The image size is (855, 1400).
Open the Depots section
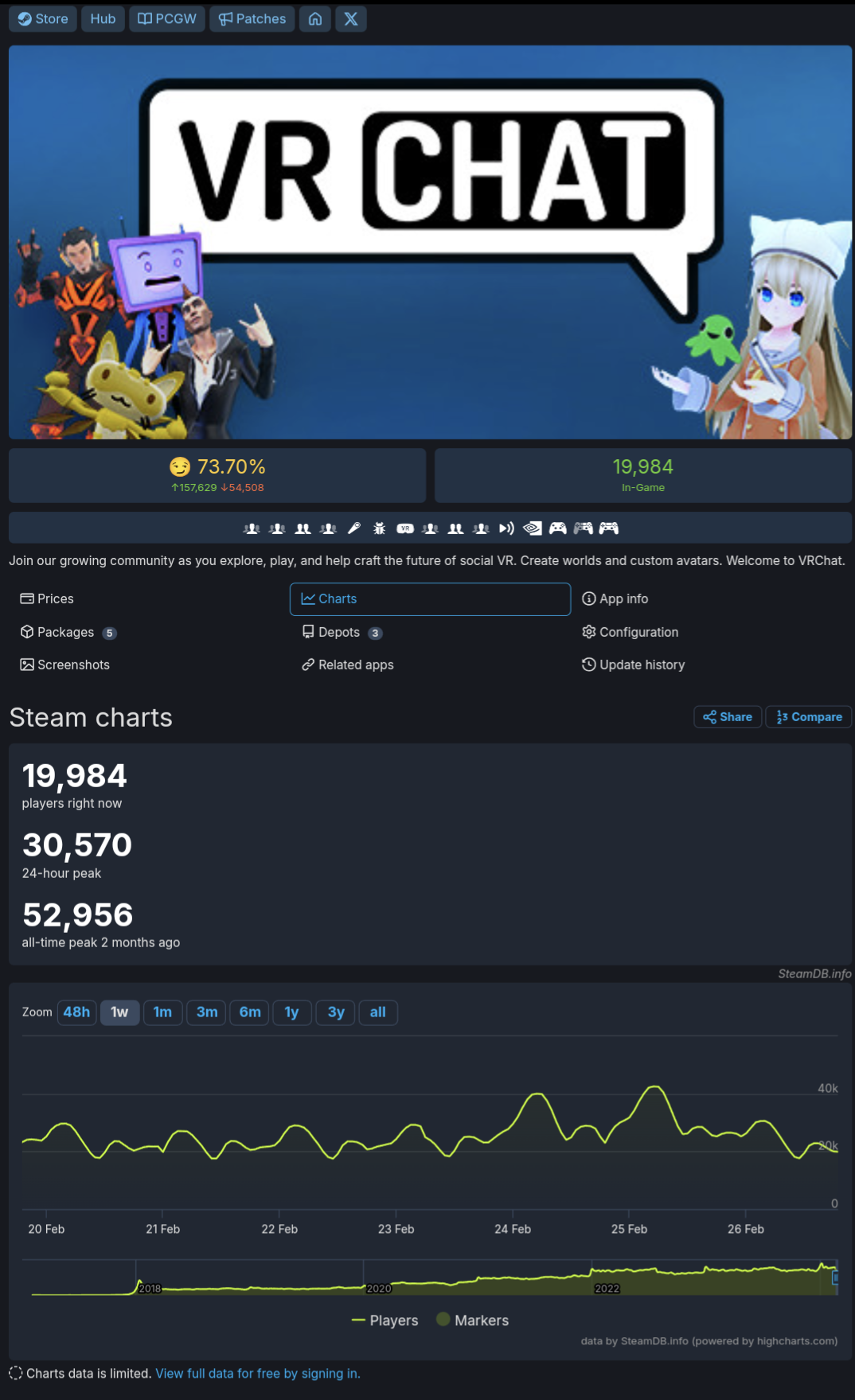[339, 632]
